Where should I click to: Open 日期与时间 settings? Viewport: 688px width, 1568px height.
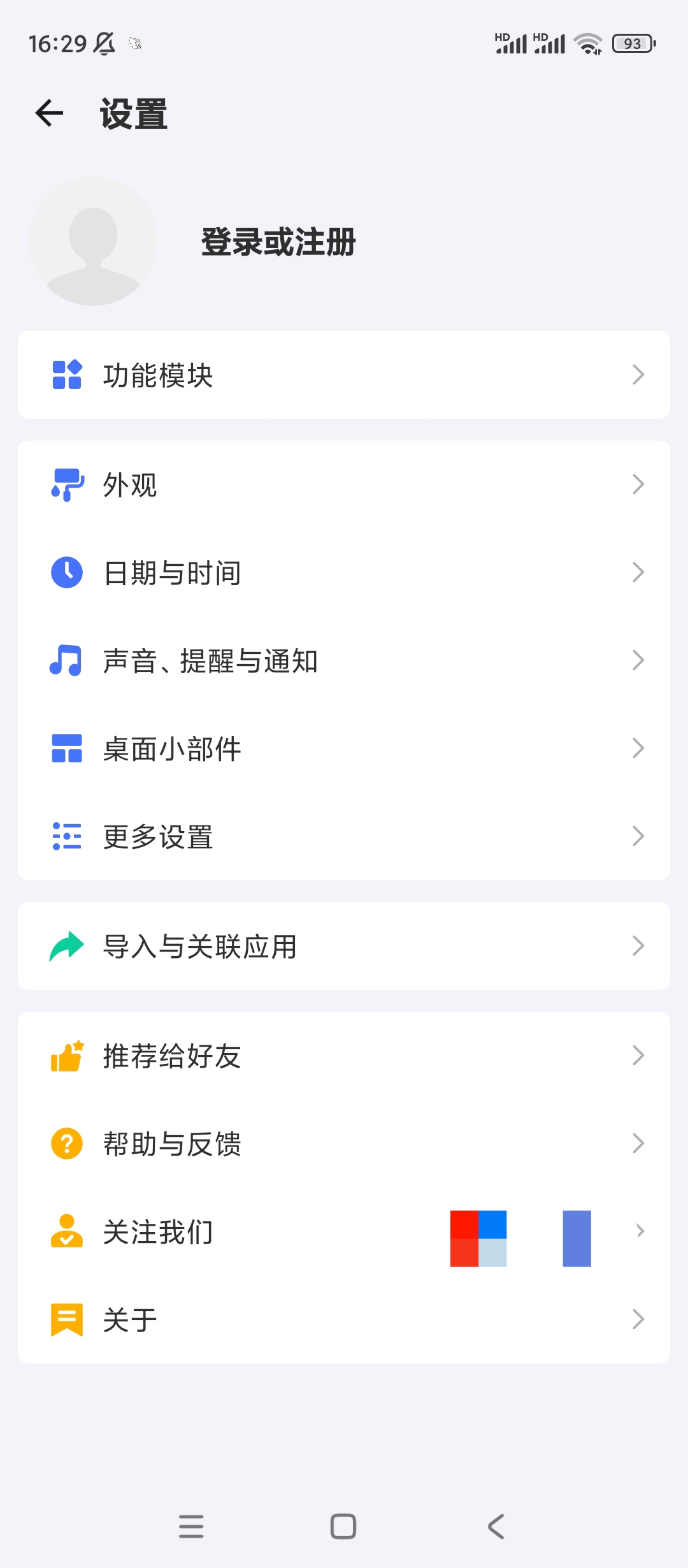point(344,572)
